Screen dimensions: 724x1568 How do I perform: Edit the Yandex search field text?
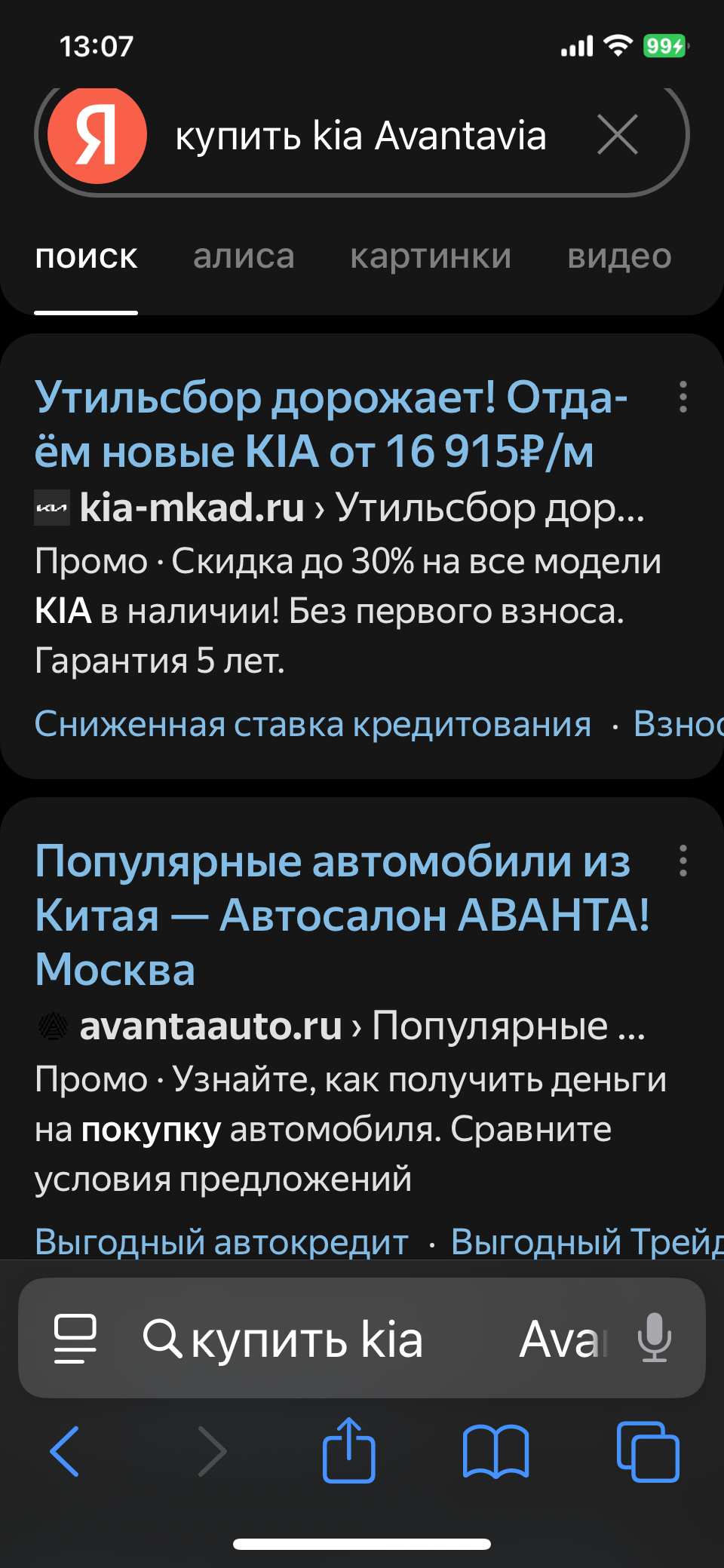coord(360,137)
